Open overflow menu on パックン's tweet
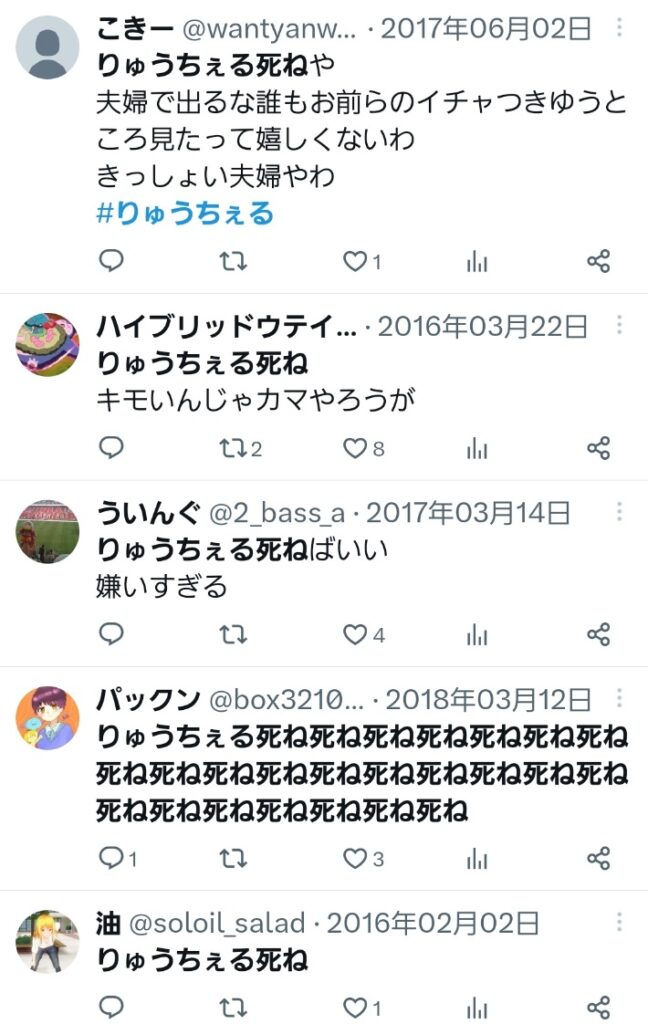648x1024 pixels. point(620,699)
